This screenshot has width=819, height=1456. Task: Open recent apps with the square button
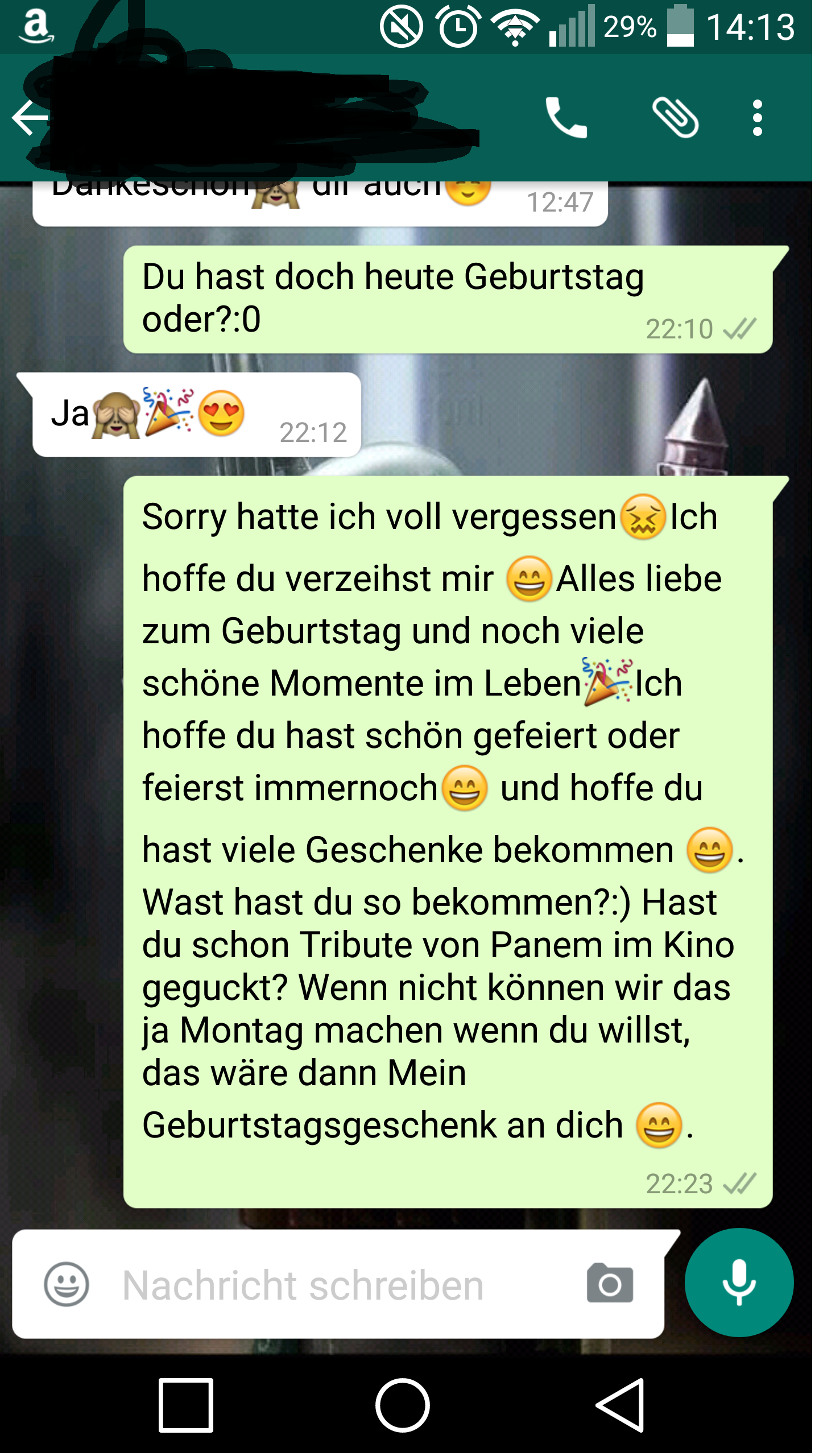(x=186, y=1405)
